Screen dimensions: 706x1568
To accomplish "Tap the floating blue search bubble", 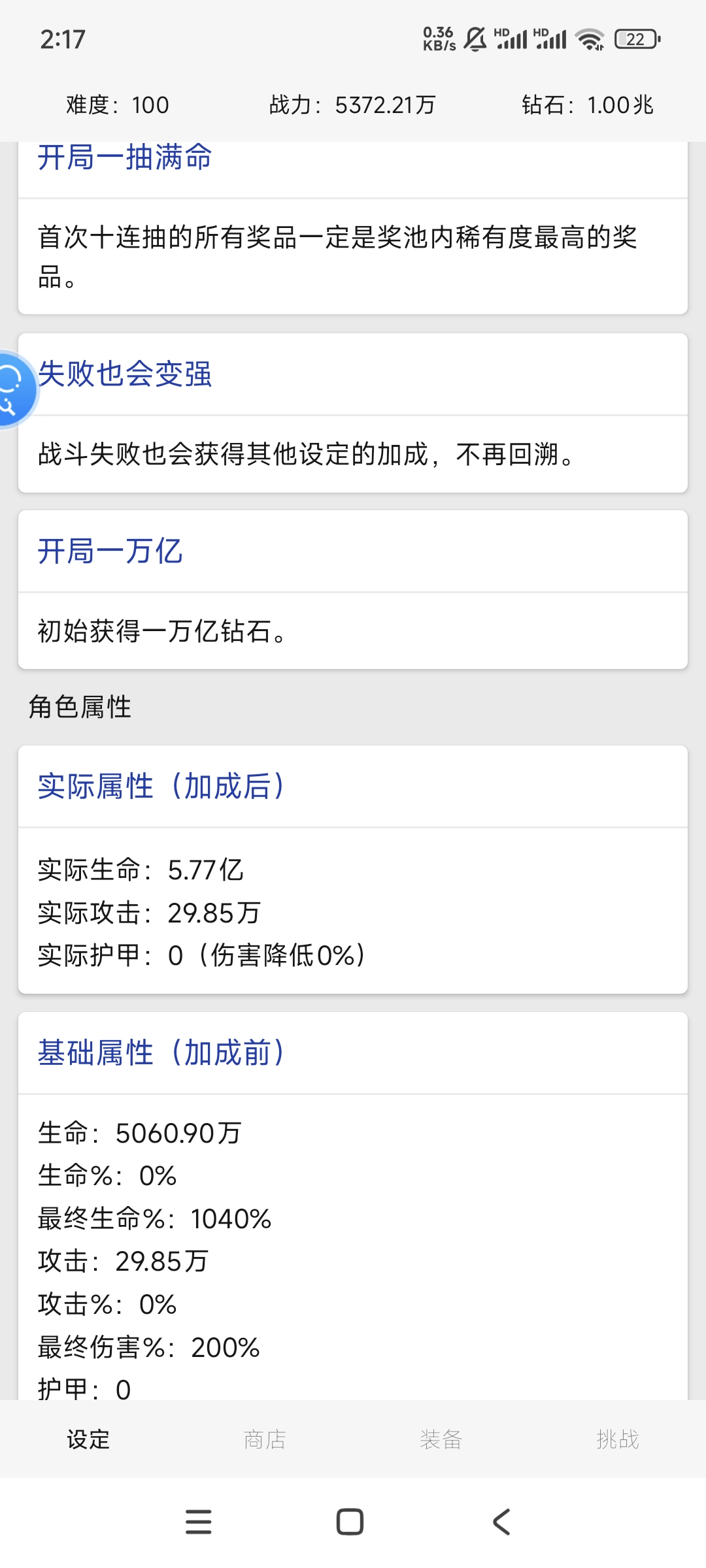I will click(12, 390).
